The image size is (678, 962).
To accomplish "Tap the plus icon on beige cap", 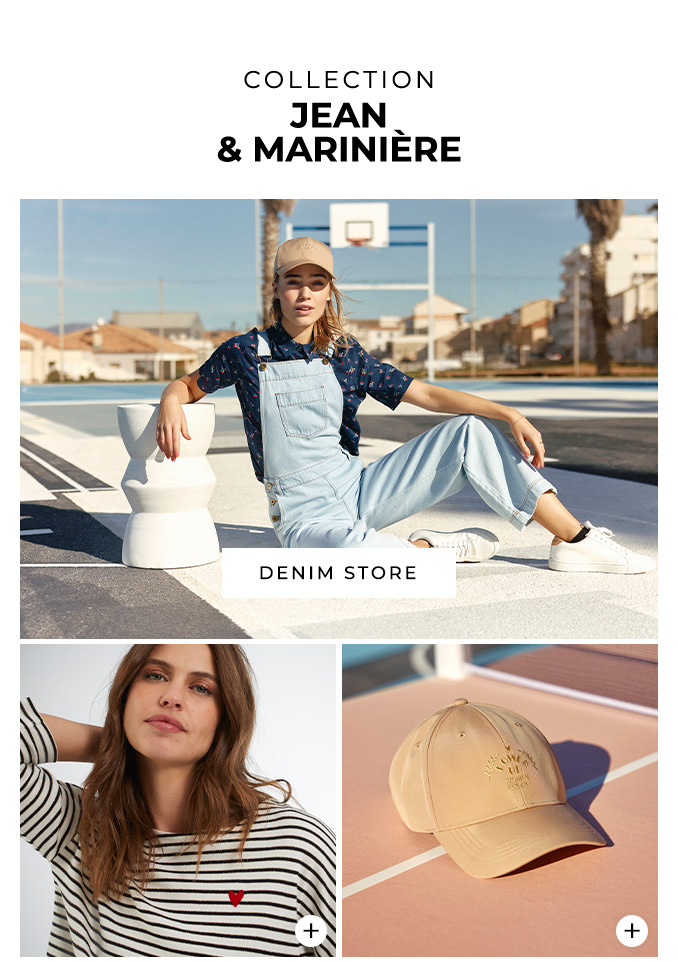I will pyautogui.click(x=631, y=931).
